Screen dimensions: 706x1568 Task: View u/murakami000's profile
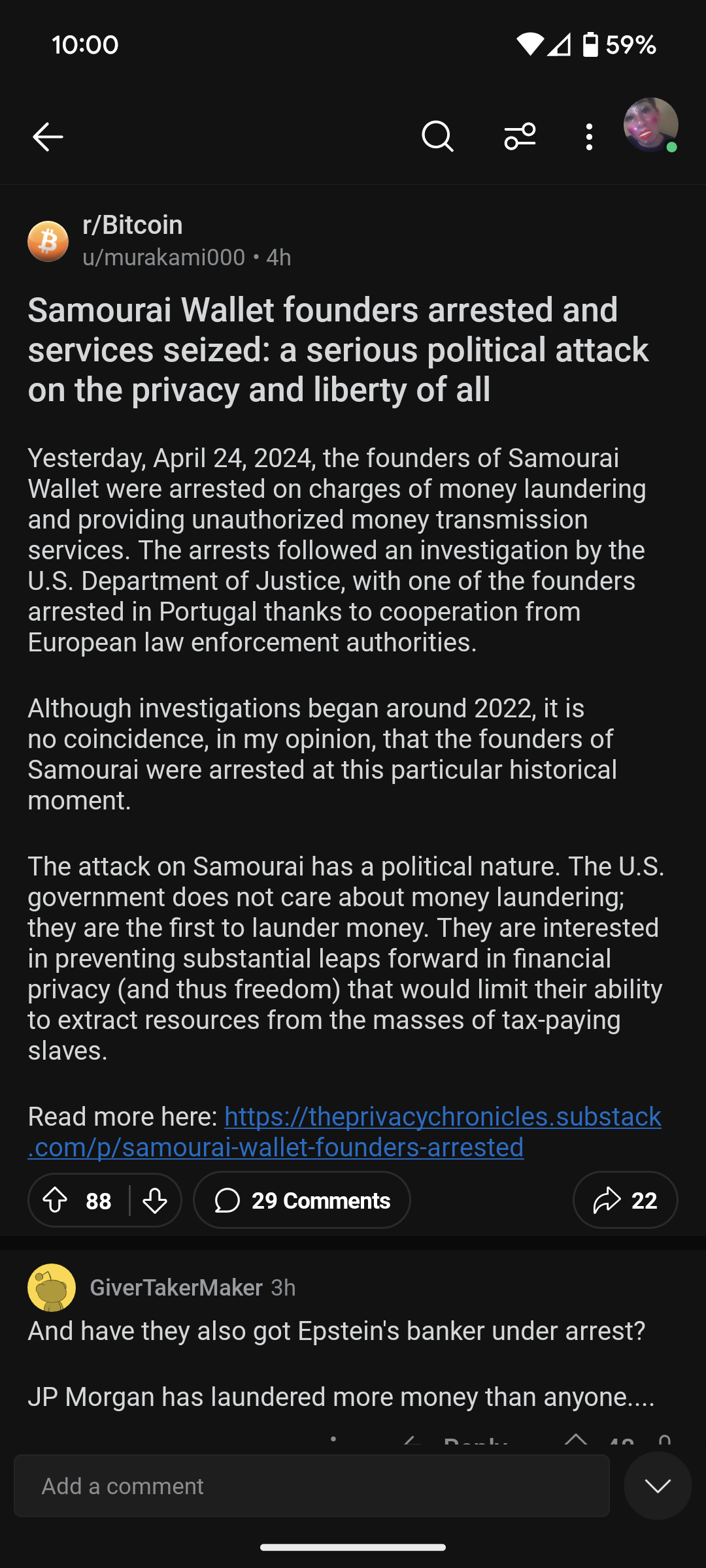click(163, 257)
